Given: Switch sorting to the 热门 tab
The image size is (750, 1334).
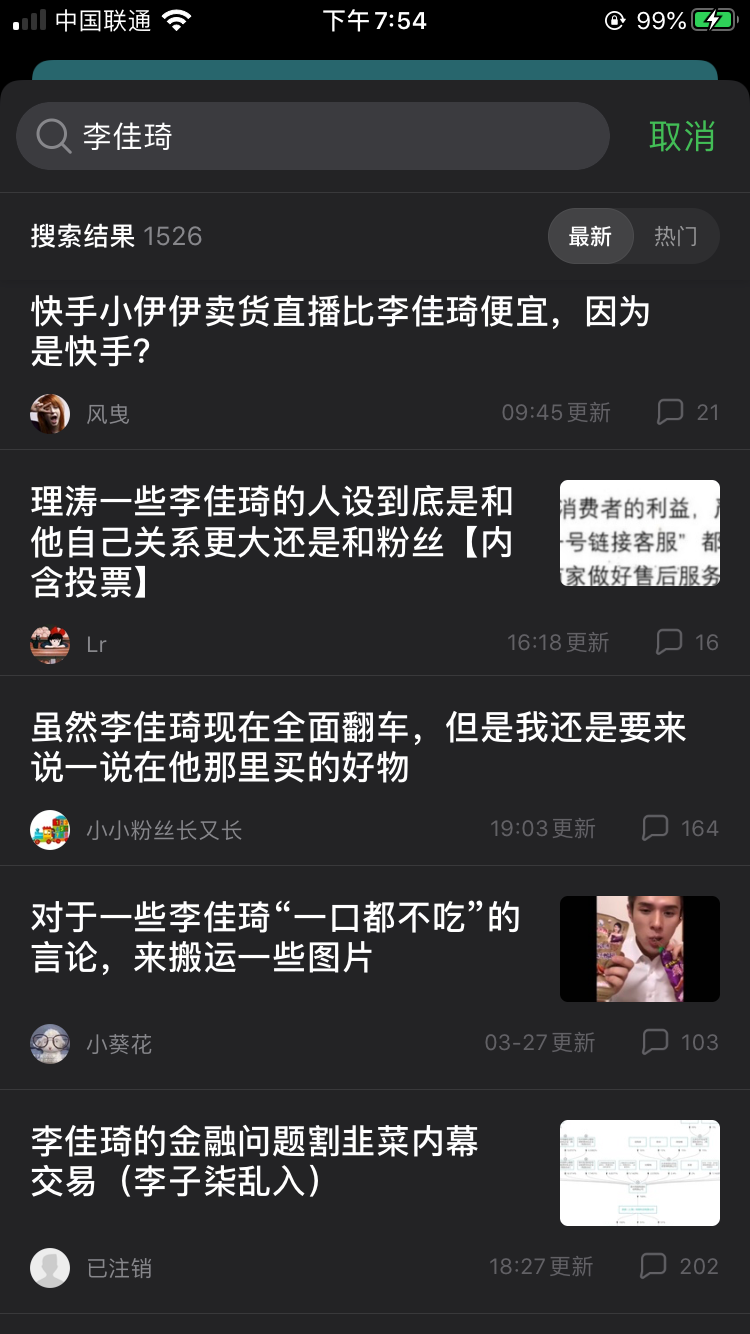Looking at the screenshot, I should [677, 236].
